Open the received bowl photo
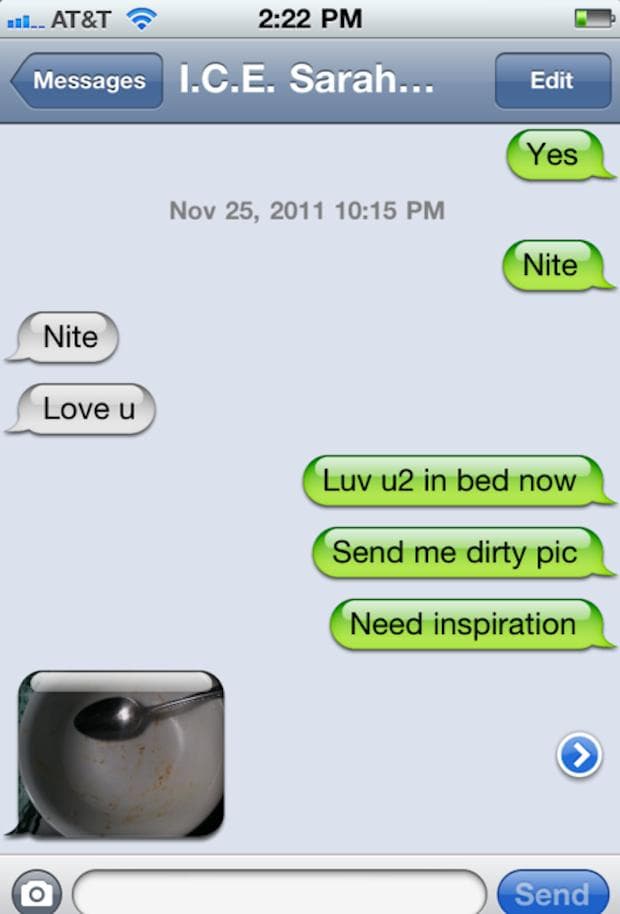The width and height of the screenshot is (620, 914). (120, 755)
